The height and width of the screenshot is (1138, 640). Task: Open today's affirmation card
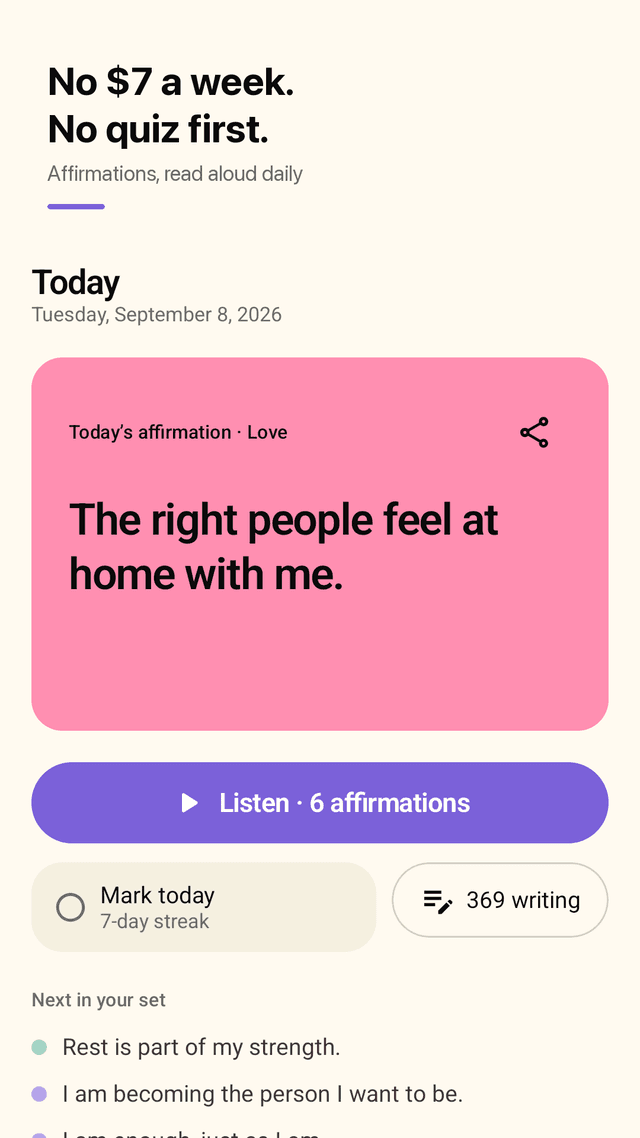pos(320,544)
